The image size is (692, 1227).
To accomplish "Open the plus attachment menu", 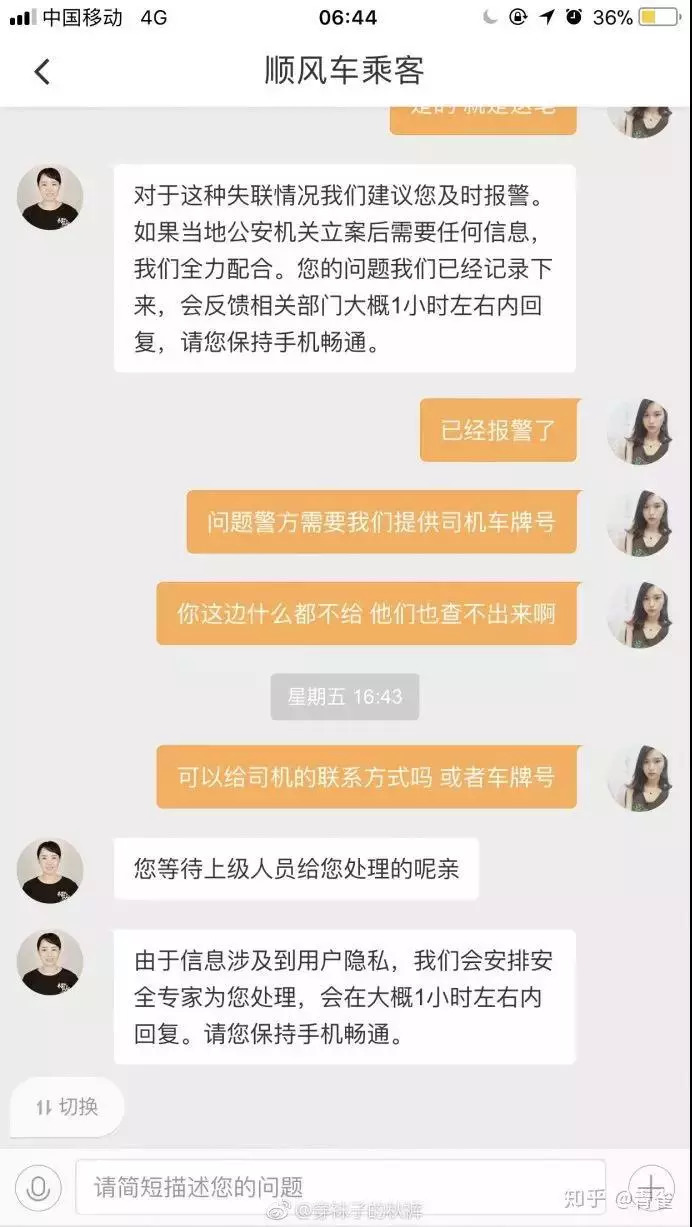I will point(650,1187).
